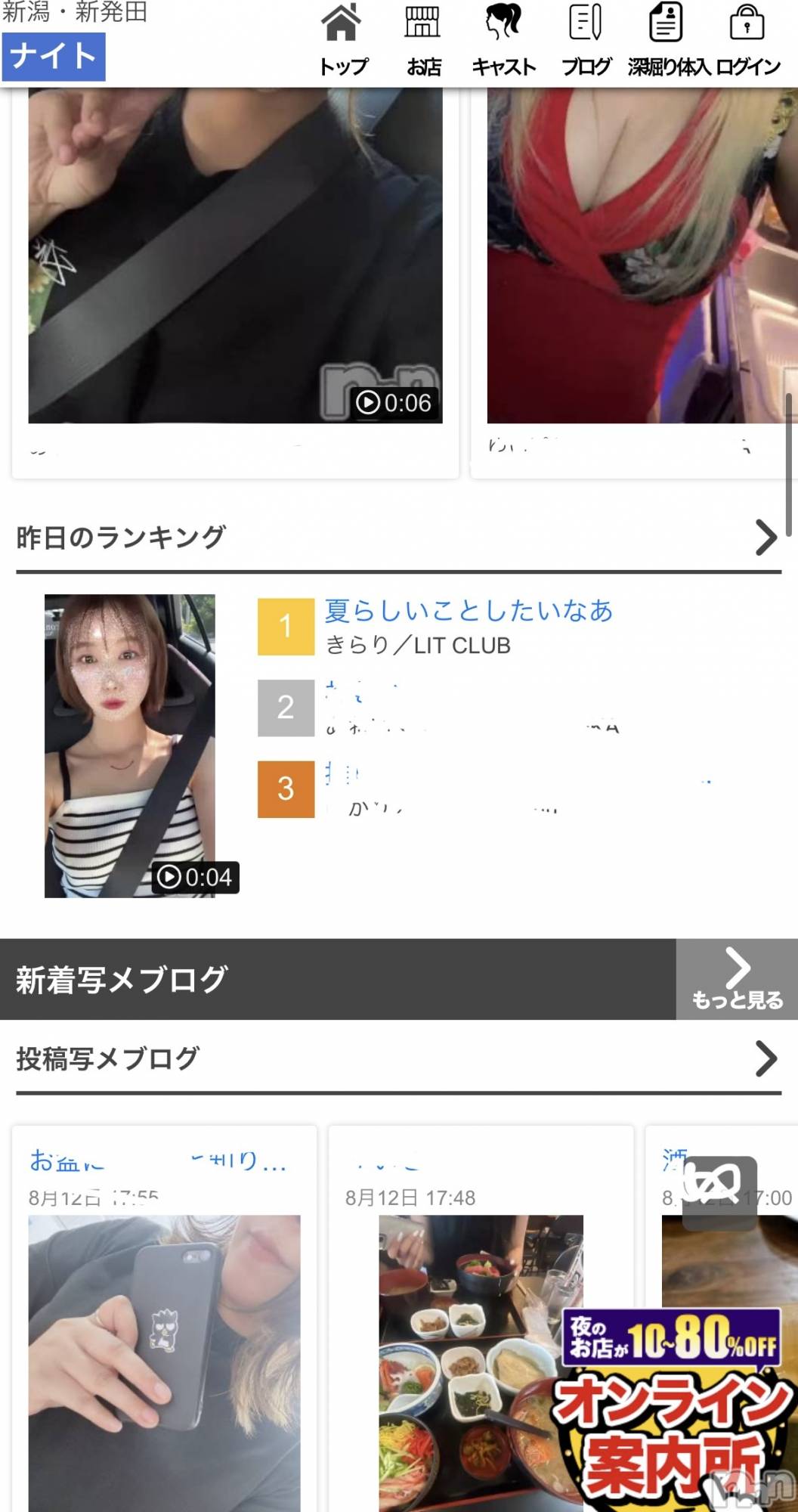Expand 投稿写メブログ section arrow
This screenshot has width=798, height=1512.
[766, 1058]
